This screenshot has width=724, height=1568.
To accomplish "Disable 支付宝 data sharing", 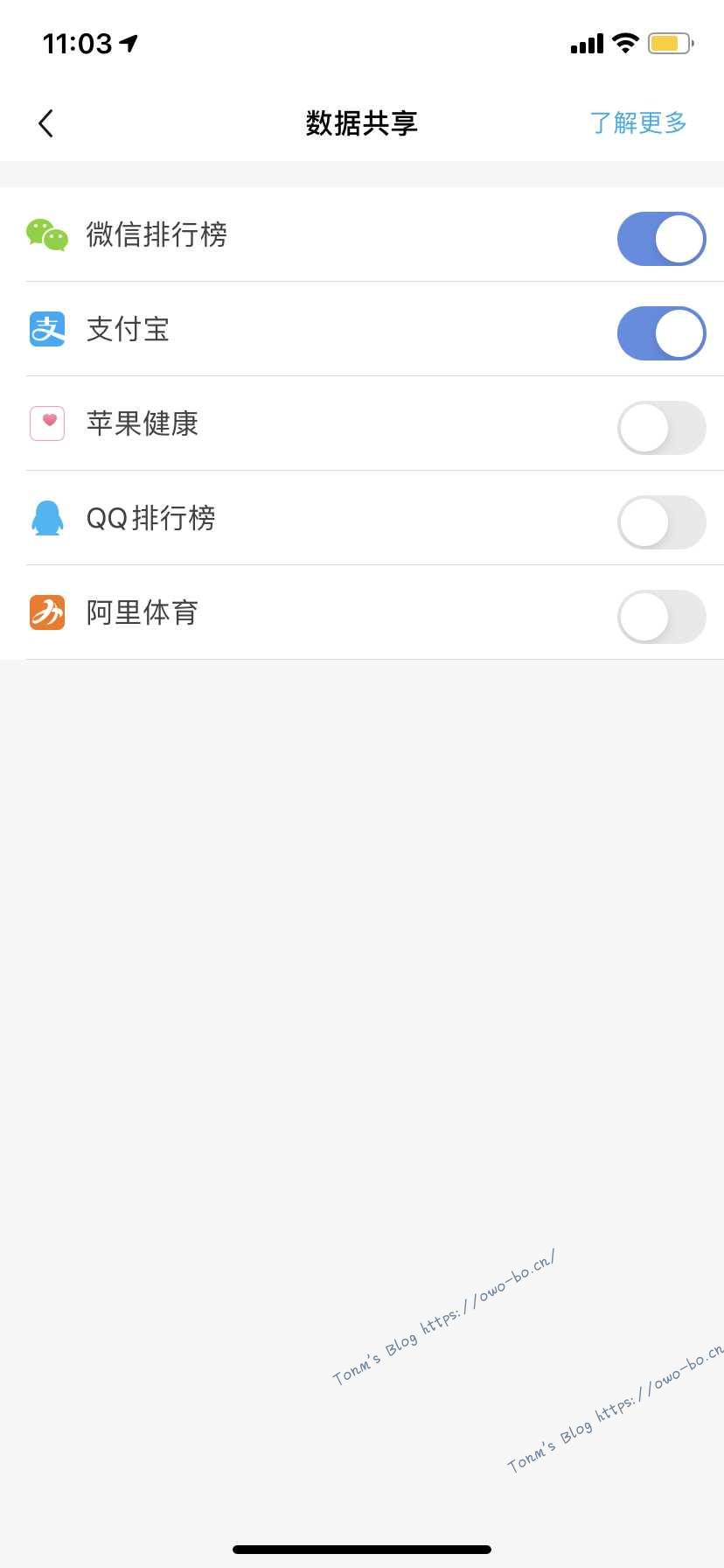I will (x=661, y=332).
